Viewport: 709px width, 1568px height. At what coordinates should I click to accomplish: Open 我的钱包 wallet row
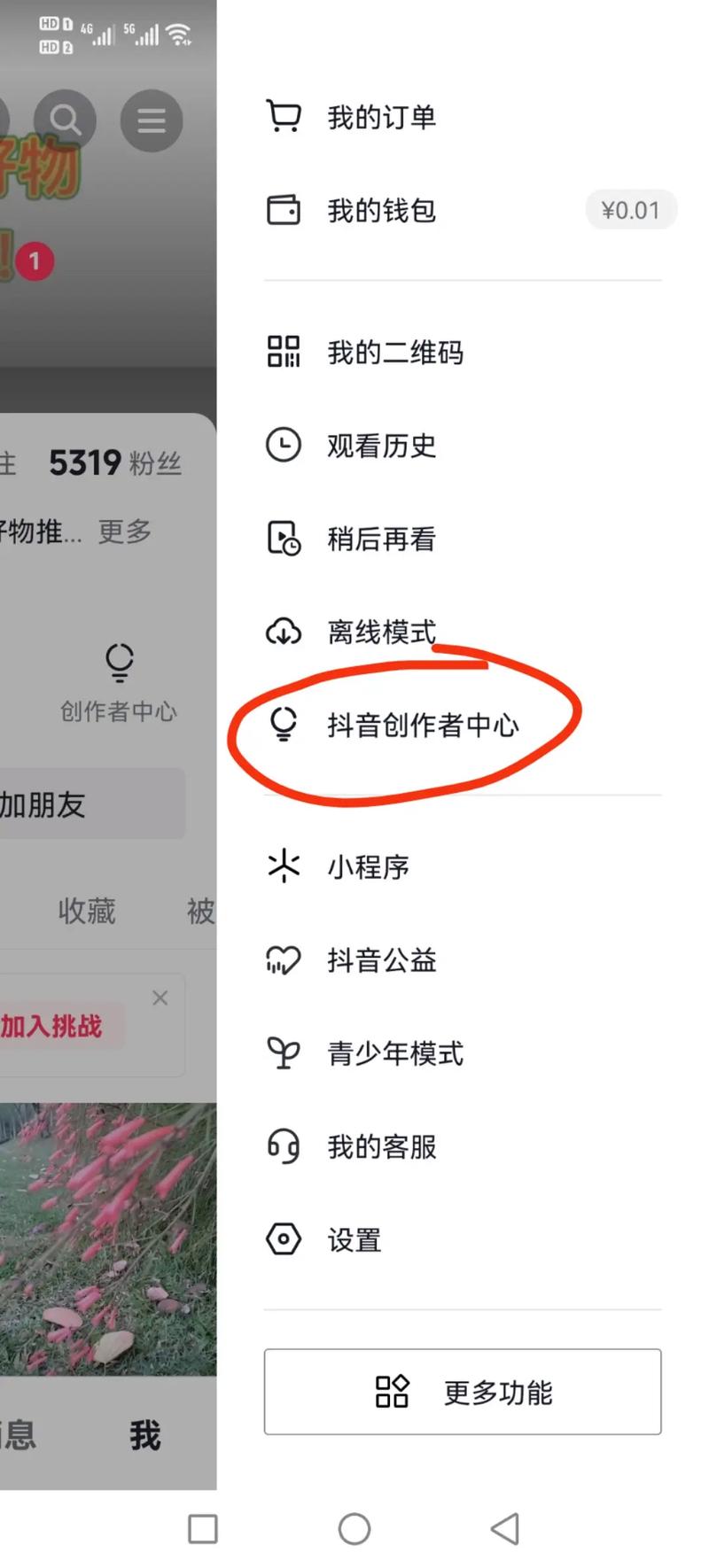click(381, 211)
